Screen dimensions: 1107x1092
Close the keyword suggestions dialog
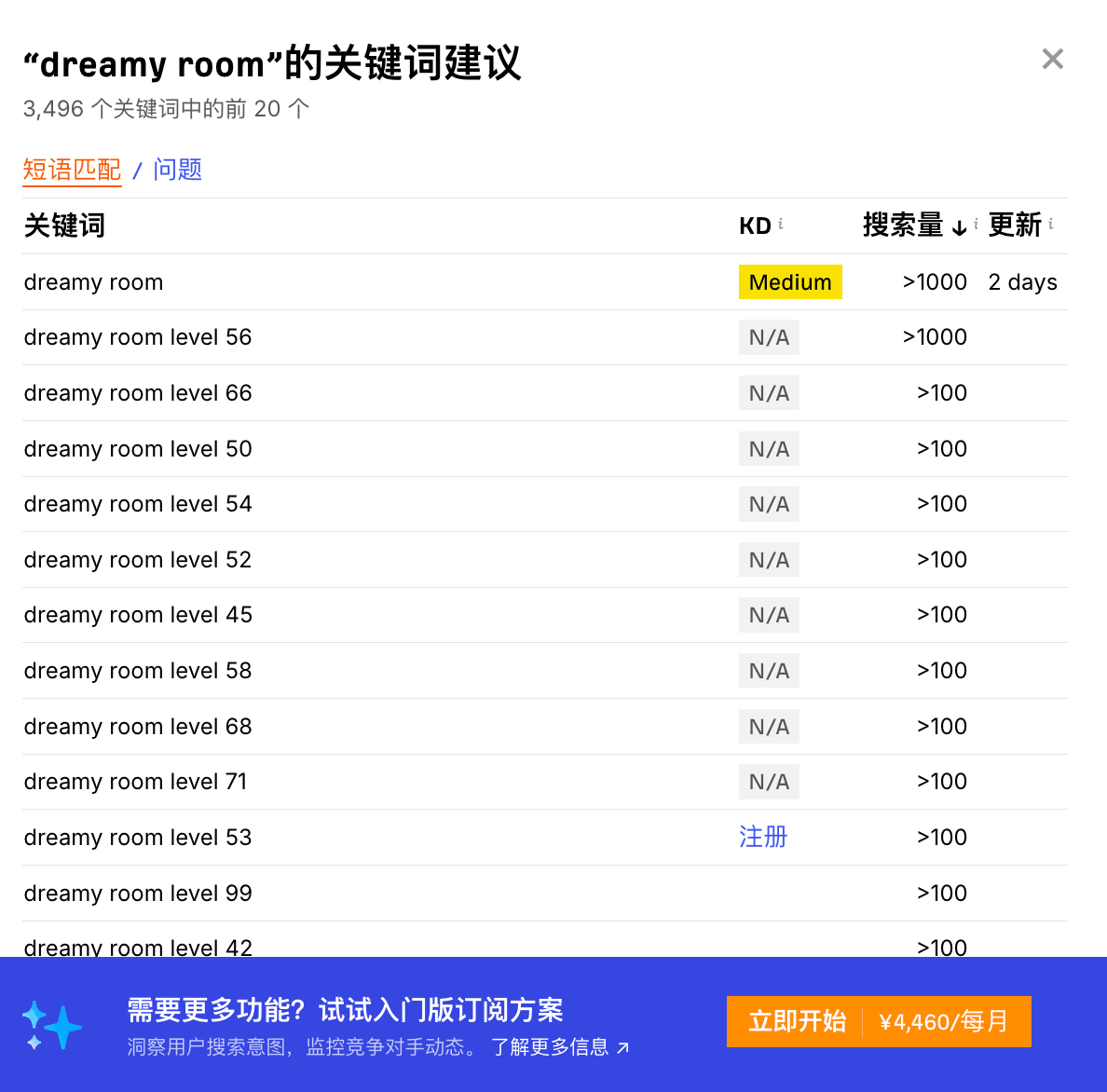[x=1052, y=60]
